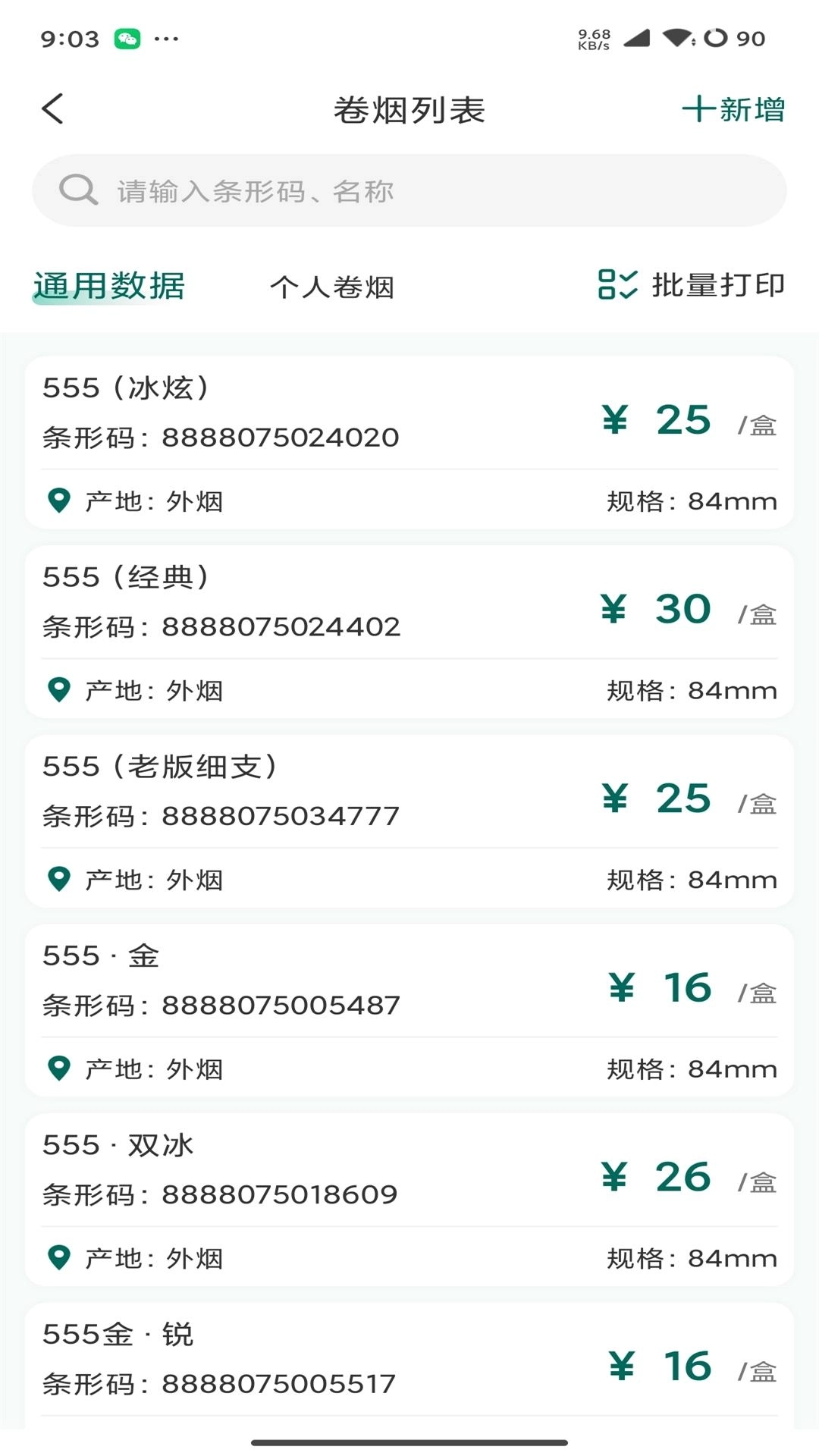Tap the back arrow on 卷烟列表 page
This screenshot has width=819, height=1456.
[52, 108]
